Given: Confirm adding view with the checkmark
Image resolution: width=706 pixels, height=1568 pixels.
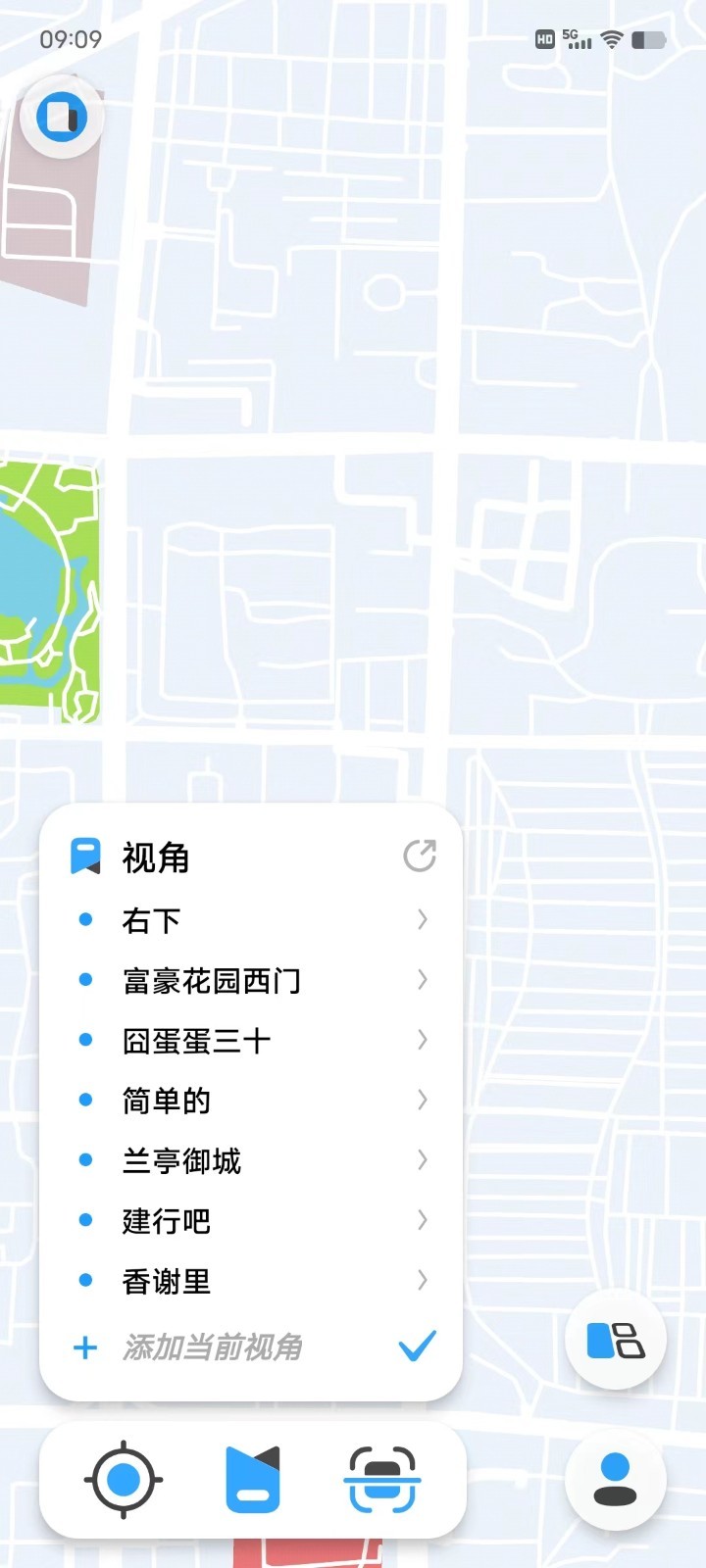Looking at the screenshot, I should (417, 1347).
